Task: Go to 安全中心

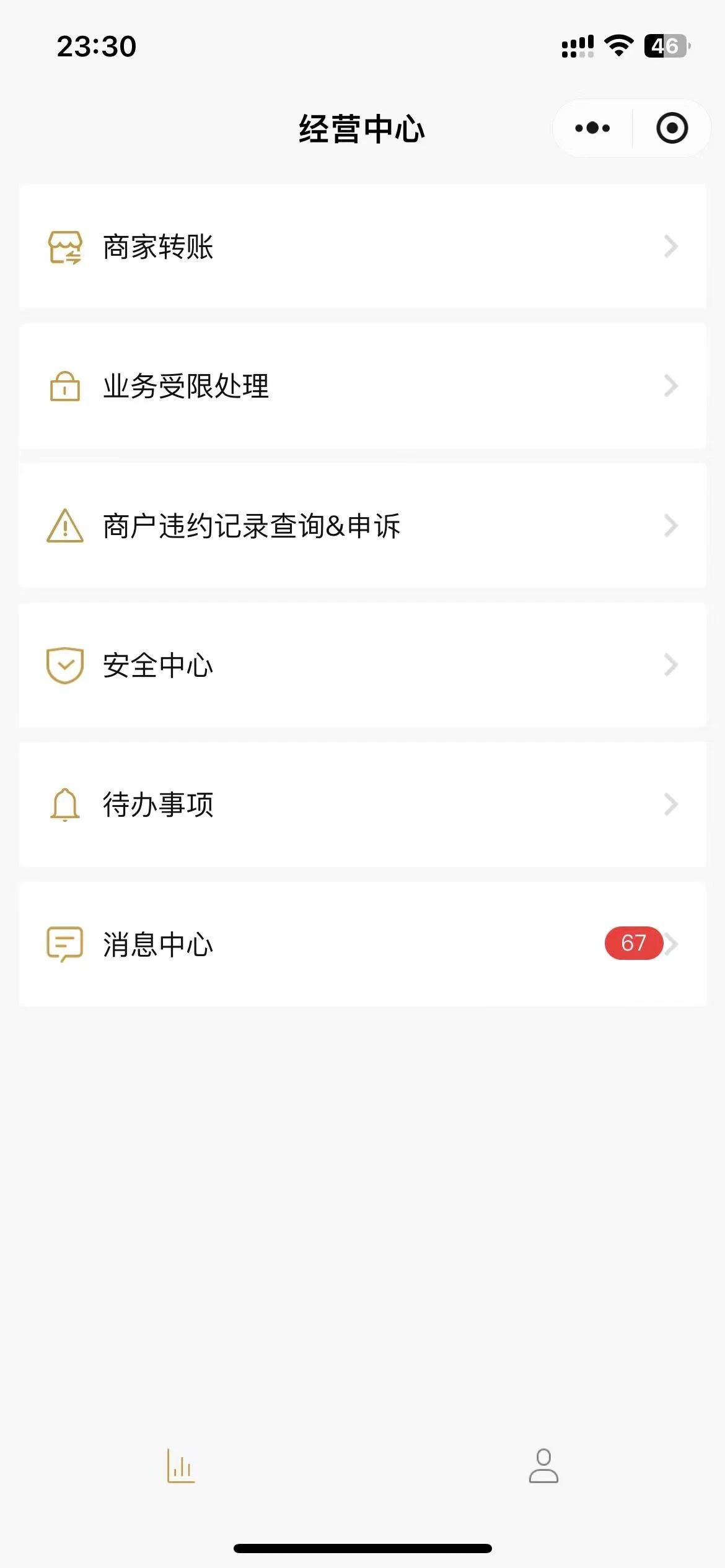Action: pyautogui.click(x=362, y=665)
